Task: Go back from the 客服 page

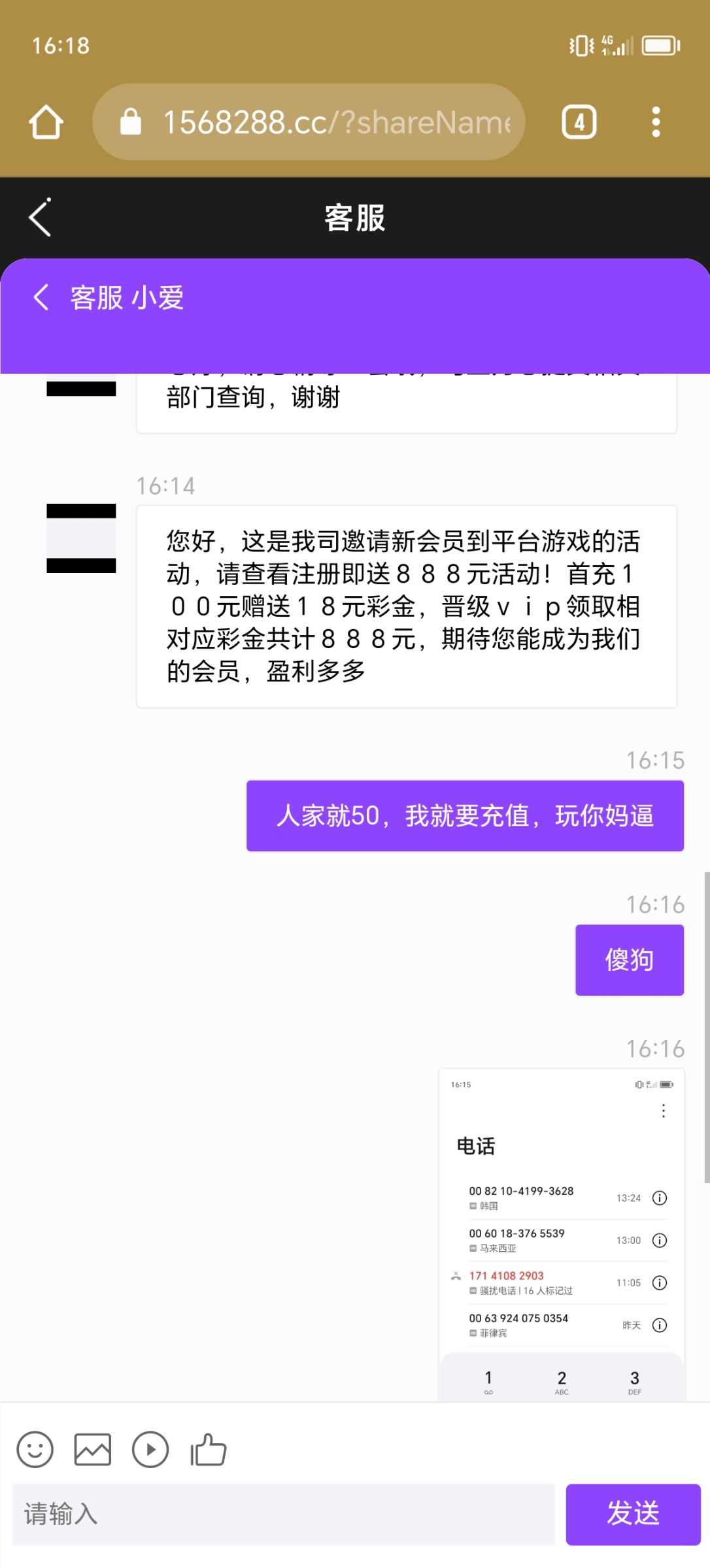Action: (x=40, y=218)
